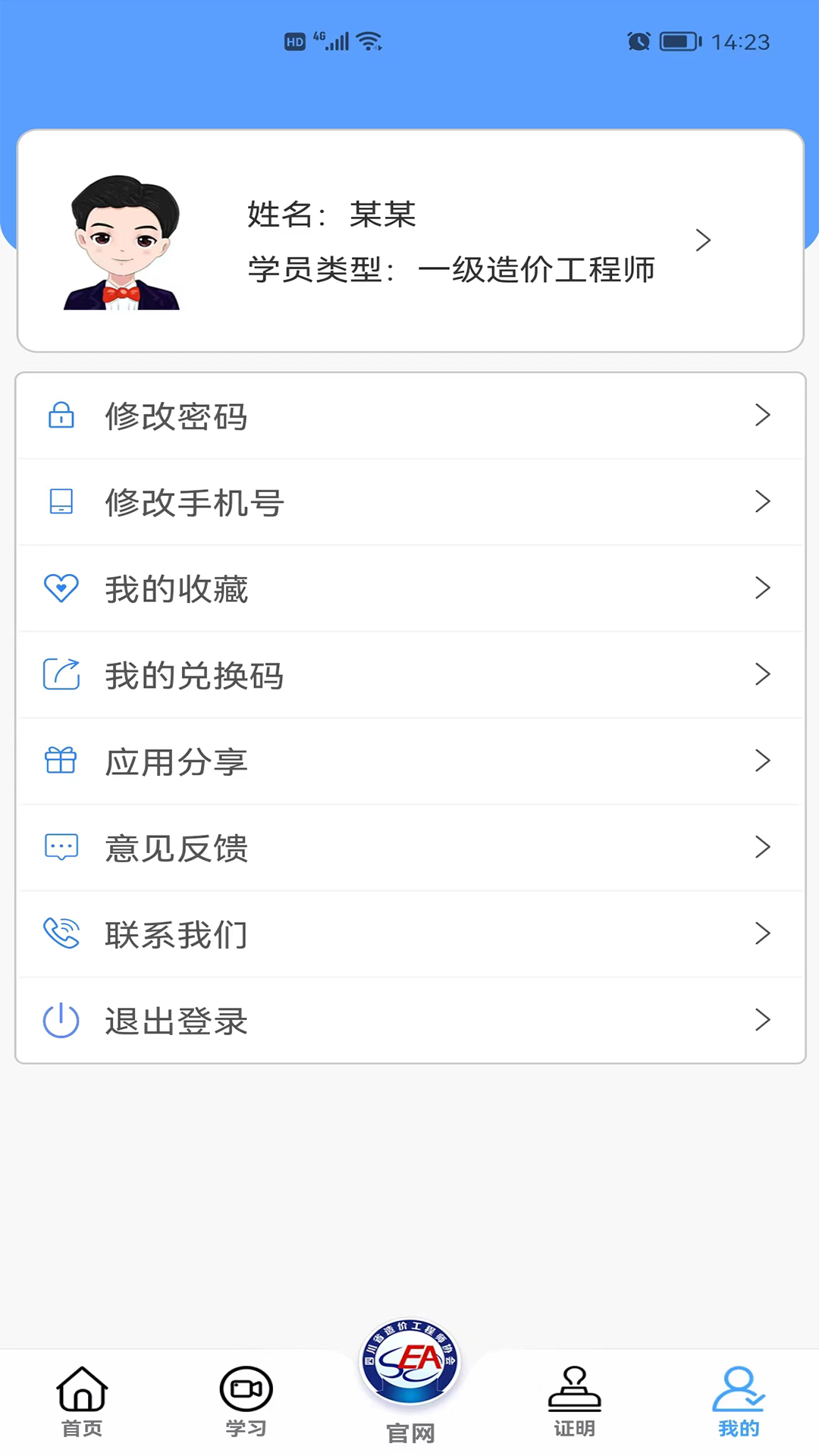This screenshot has height=1456, width=819.
Task: Click the power icon beside 退出登录
Action: pos(61,1021)
